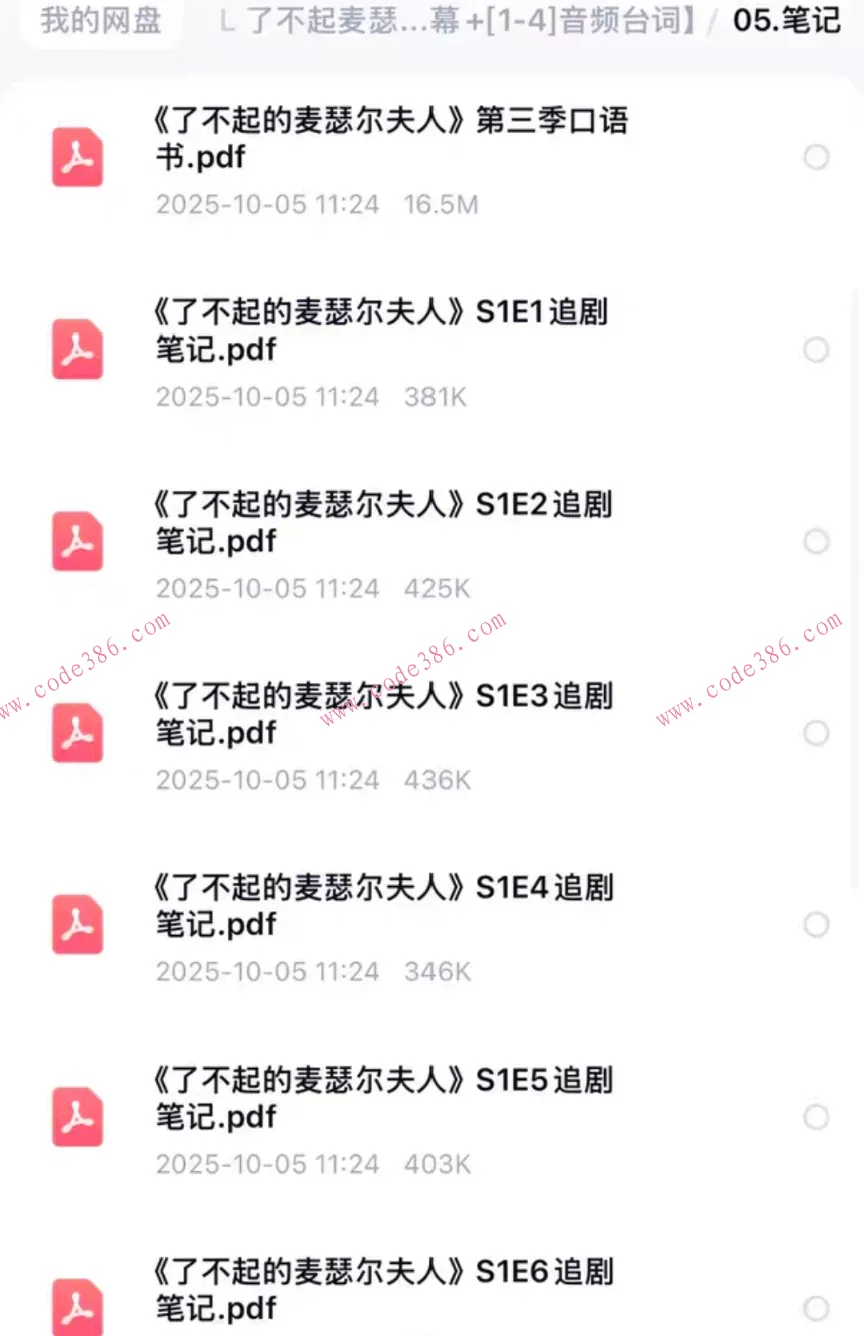This screenshot has width=864, height=1336.
Task: Select the PDF icon for S1E3 追剧笔记
Action: coord(77,733)
